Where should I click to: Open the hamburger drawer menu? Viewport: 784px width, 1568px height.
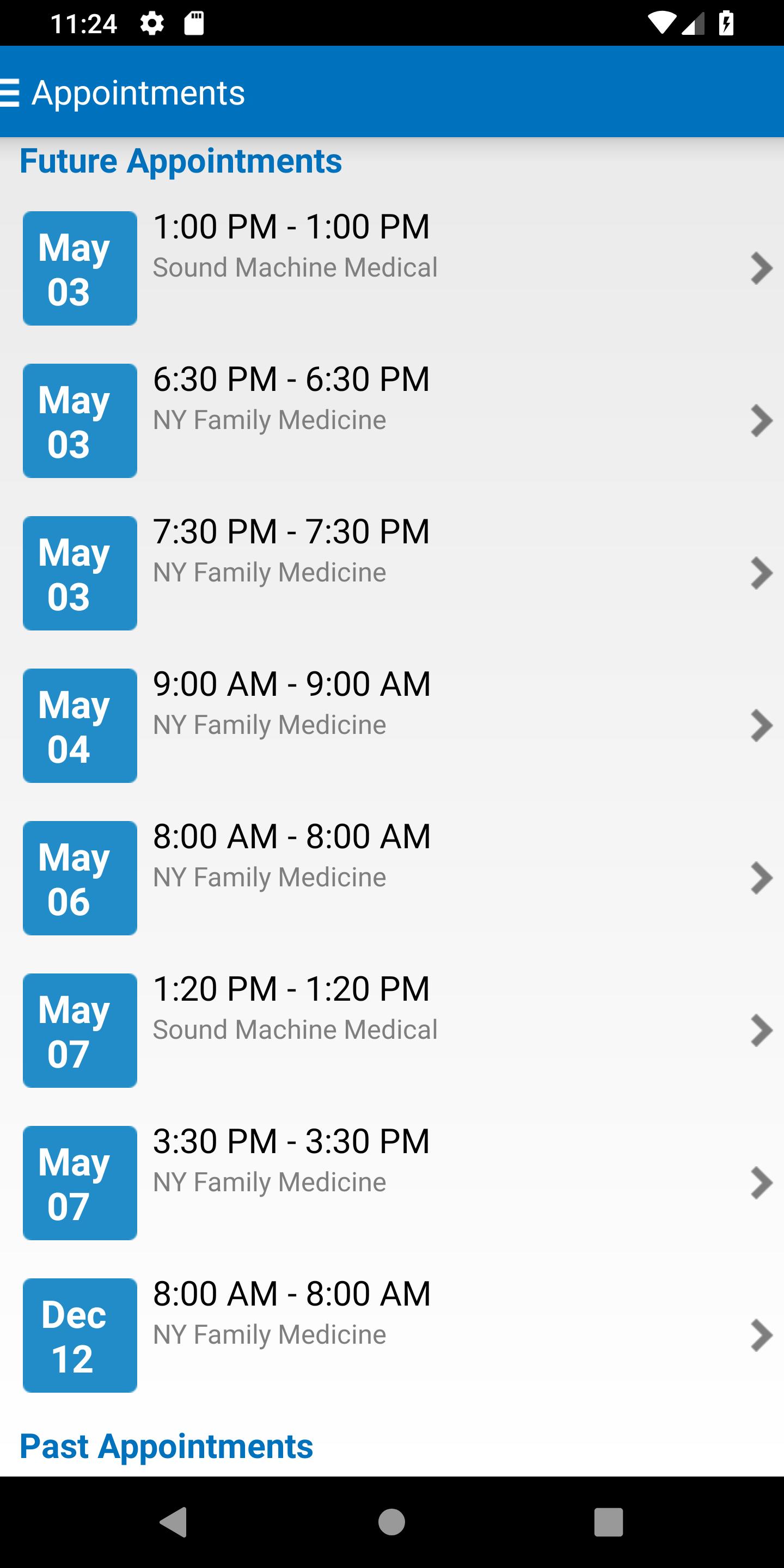click(x=10, y=93)
